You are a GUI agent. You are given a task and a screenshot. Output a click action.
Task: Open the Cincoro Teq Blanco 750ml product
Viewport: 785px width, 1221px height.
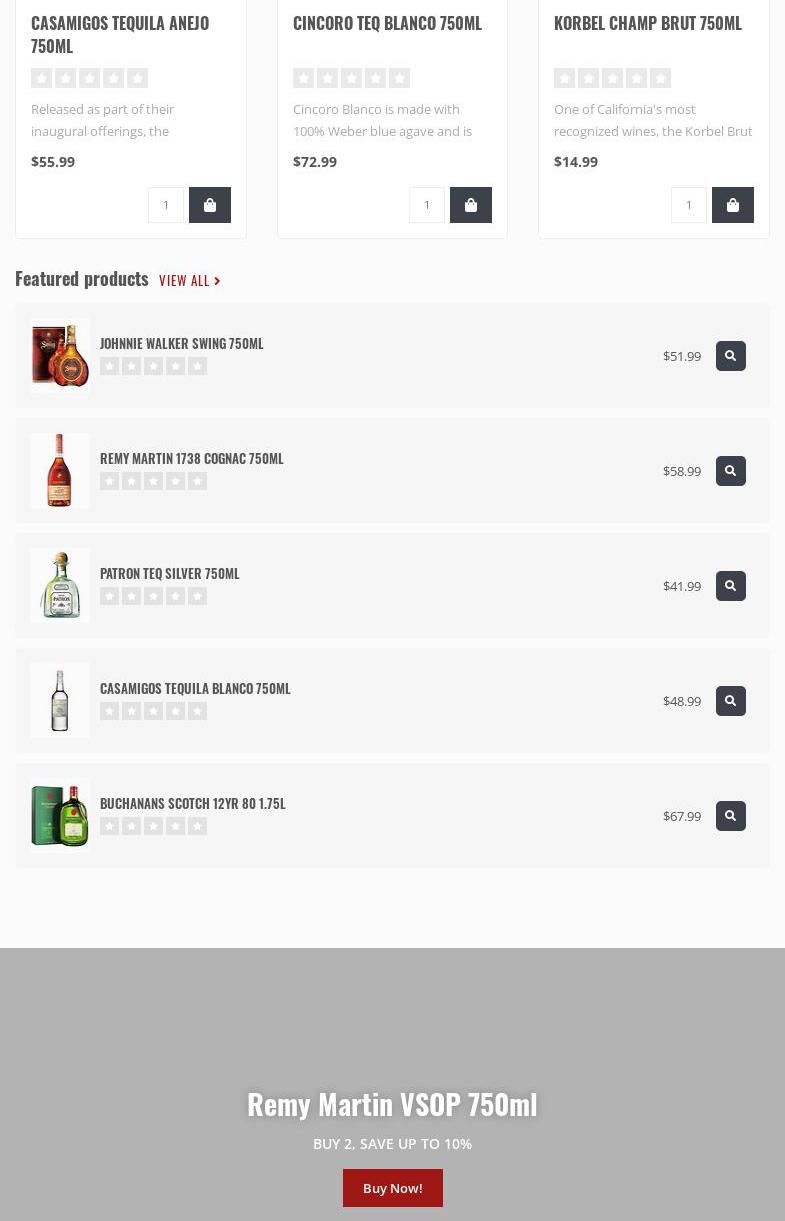pos(387,23)
